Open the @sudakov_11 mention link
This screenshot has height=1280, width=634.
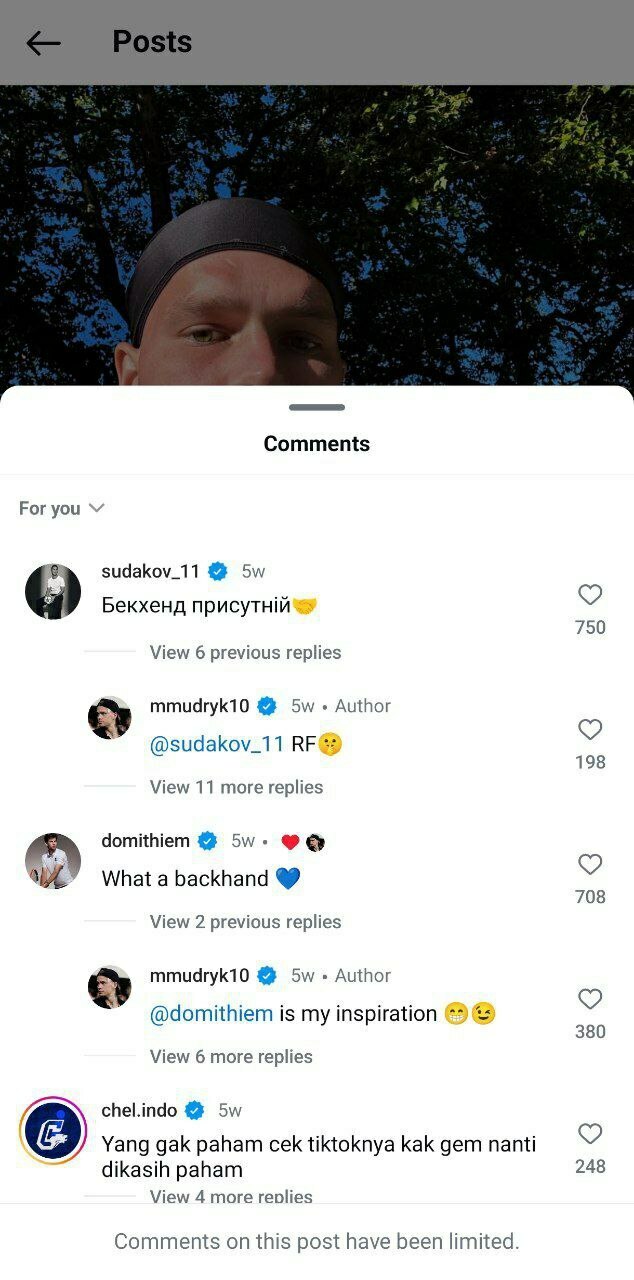coord(217,744)
